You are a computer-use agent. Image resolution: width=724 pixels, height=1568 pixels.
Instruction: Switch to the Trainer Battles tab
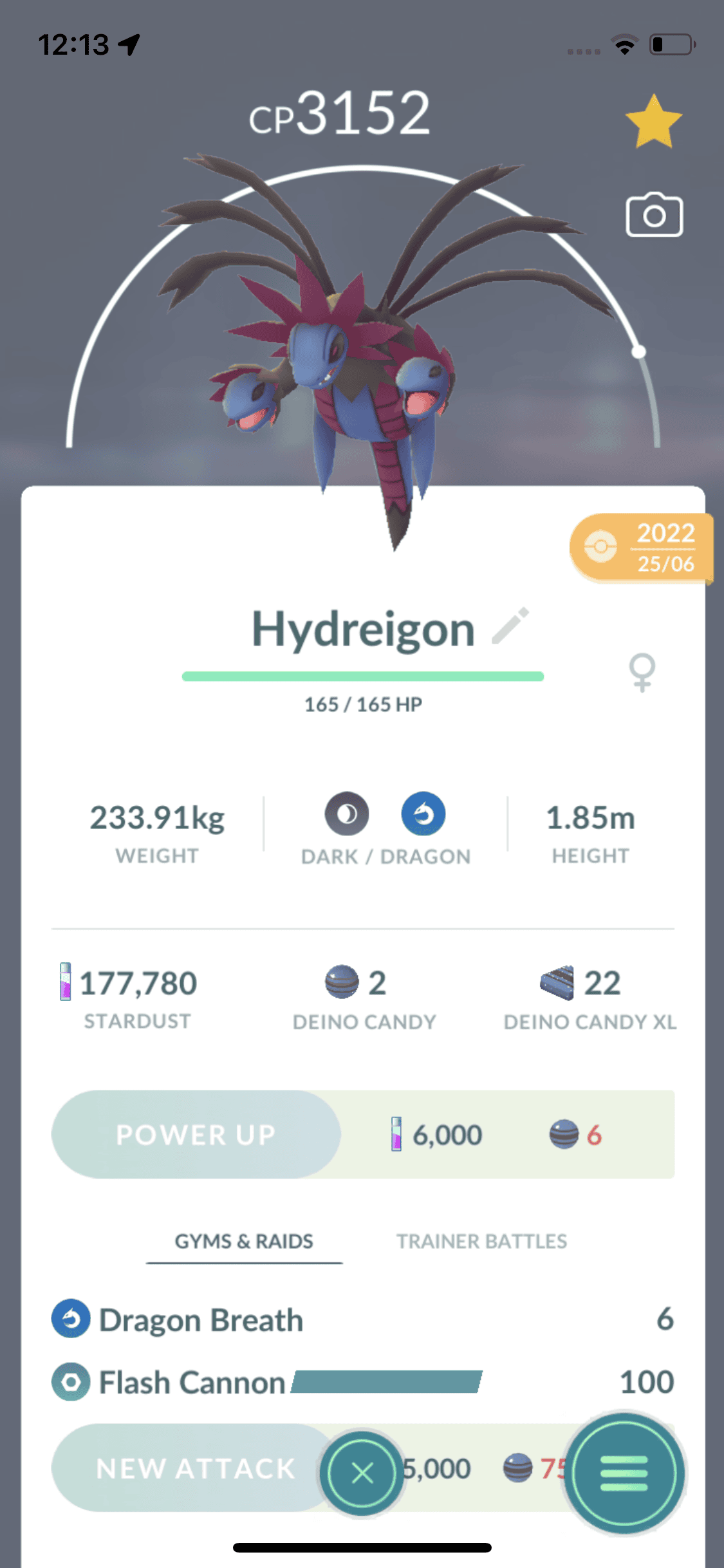coord(481,1241)
